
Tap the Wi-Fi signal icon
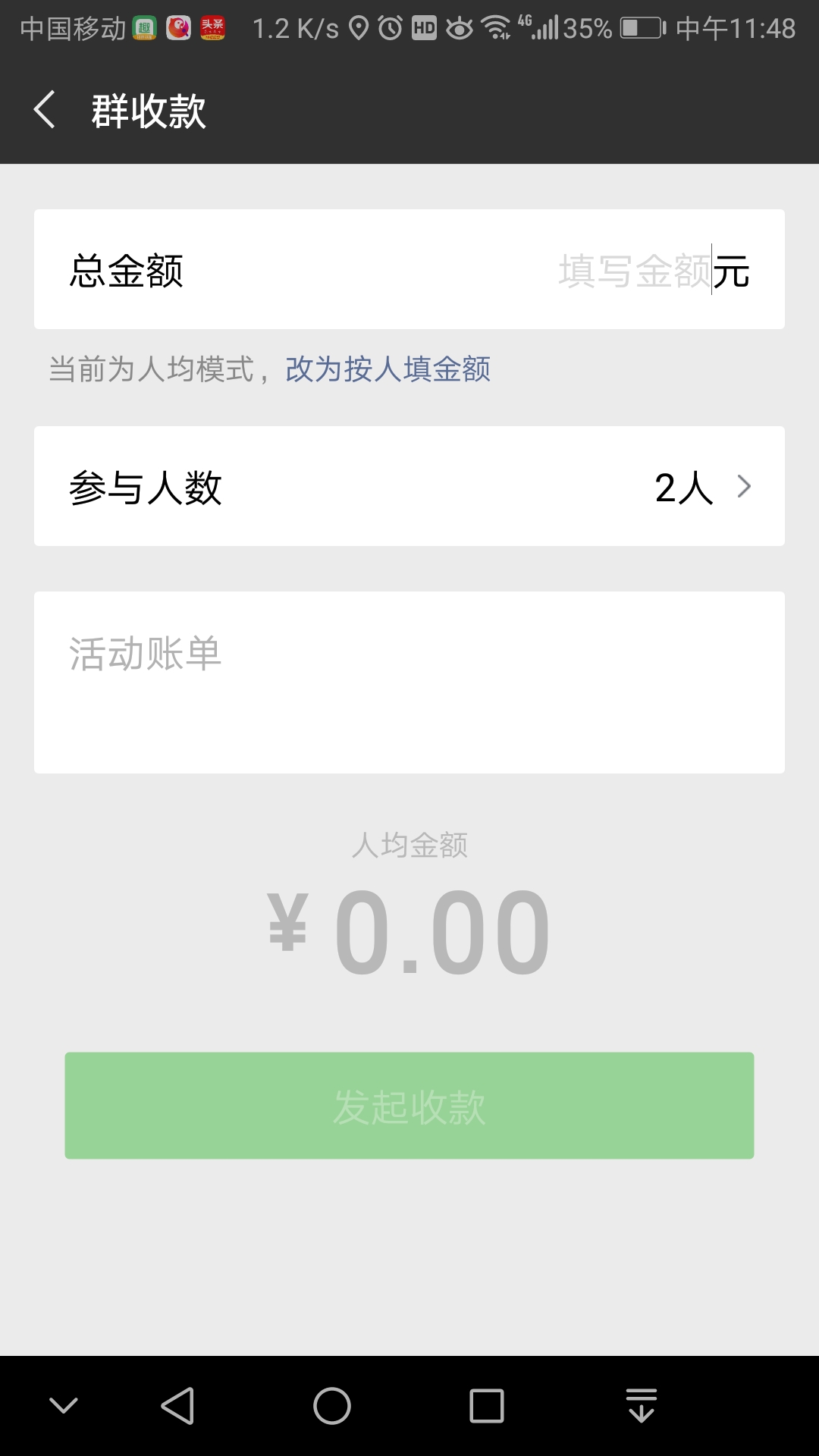[494, 27]
